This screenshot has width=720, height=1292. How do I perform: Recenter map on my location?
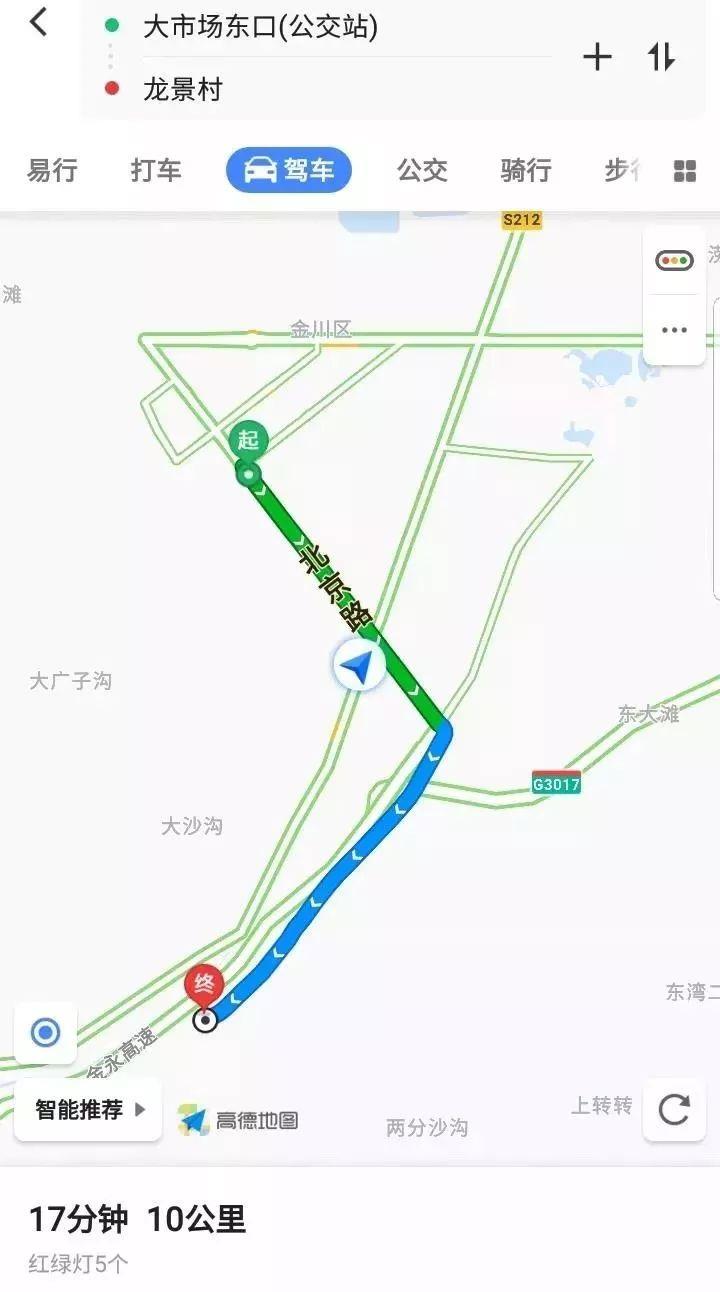click(45, 1032)
